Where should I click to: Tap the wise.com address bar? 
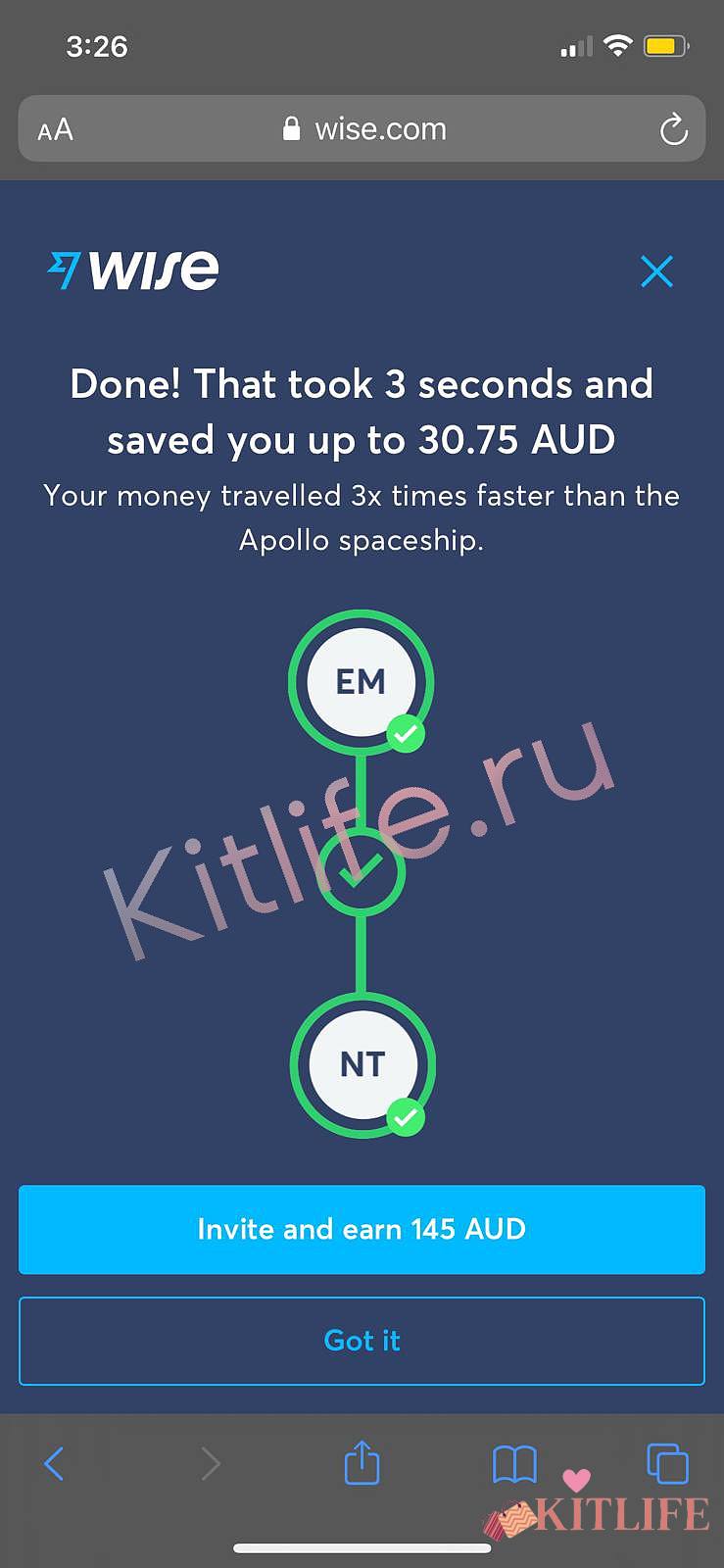(x=362, y=129)
